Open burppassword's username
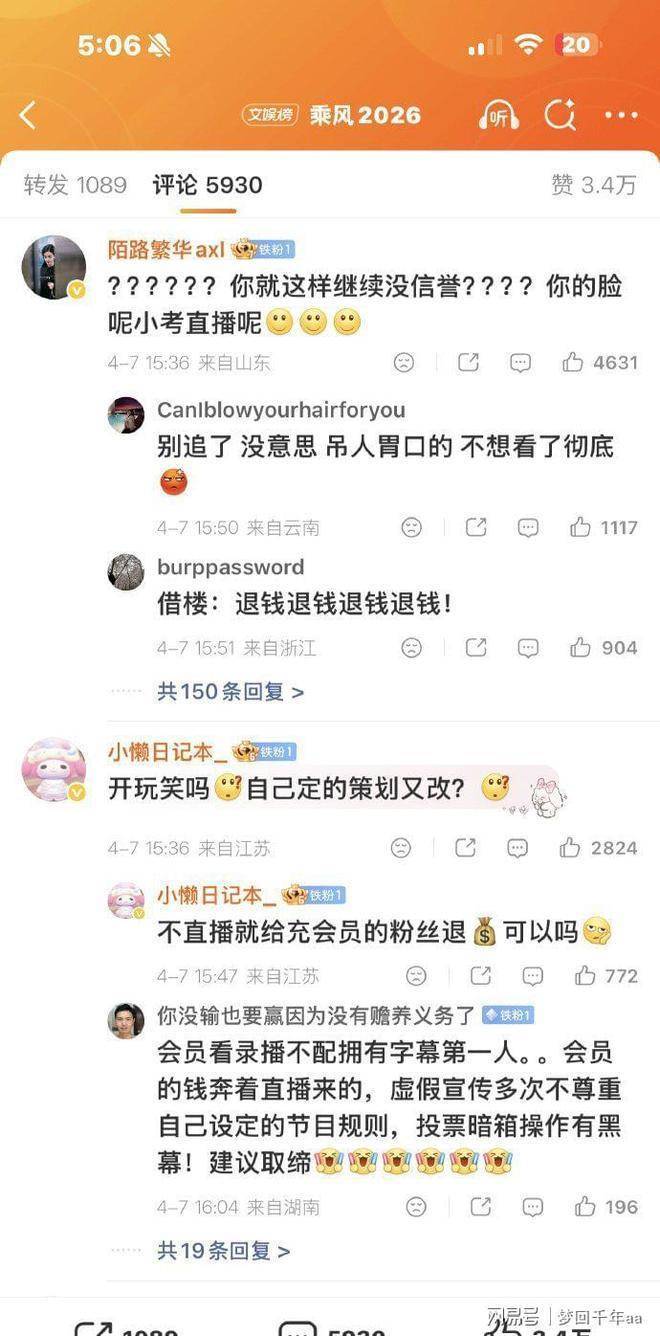This screenshot has height=1336, width=660. pyautogui.click(x=230, y=567)
